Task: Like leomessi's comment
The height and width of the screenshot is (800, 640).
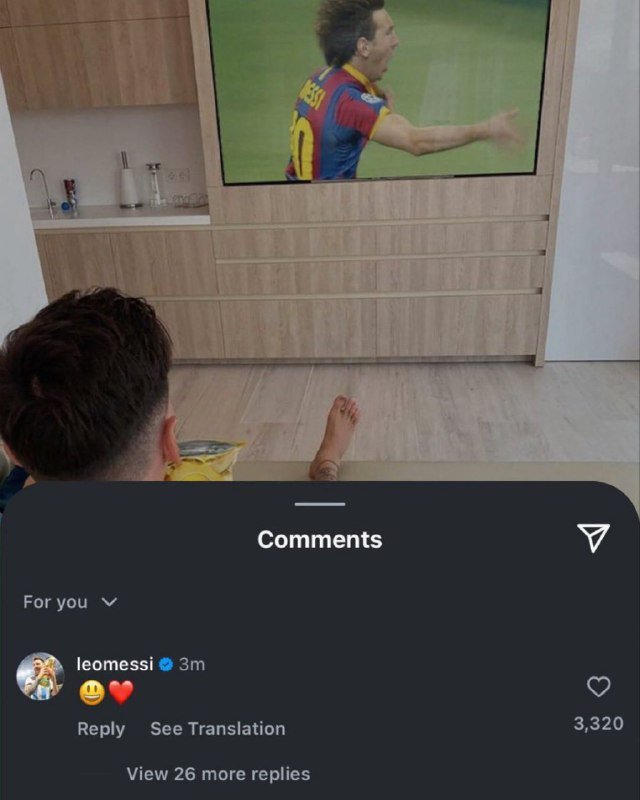Action: [598, 686]
